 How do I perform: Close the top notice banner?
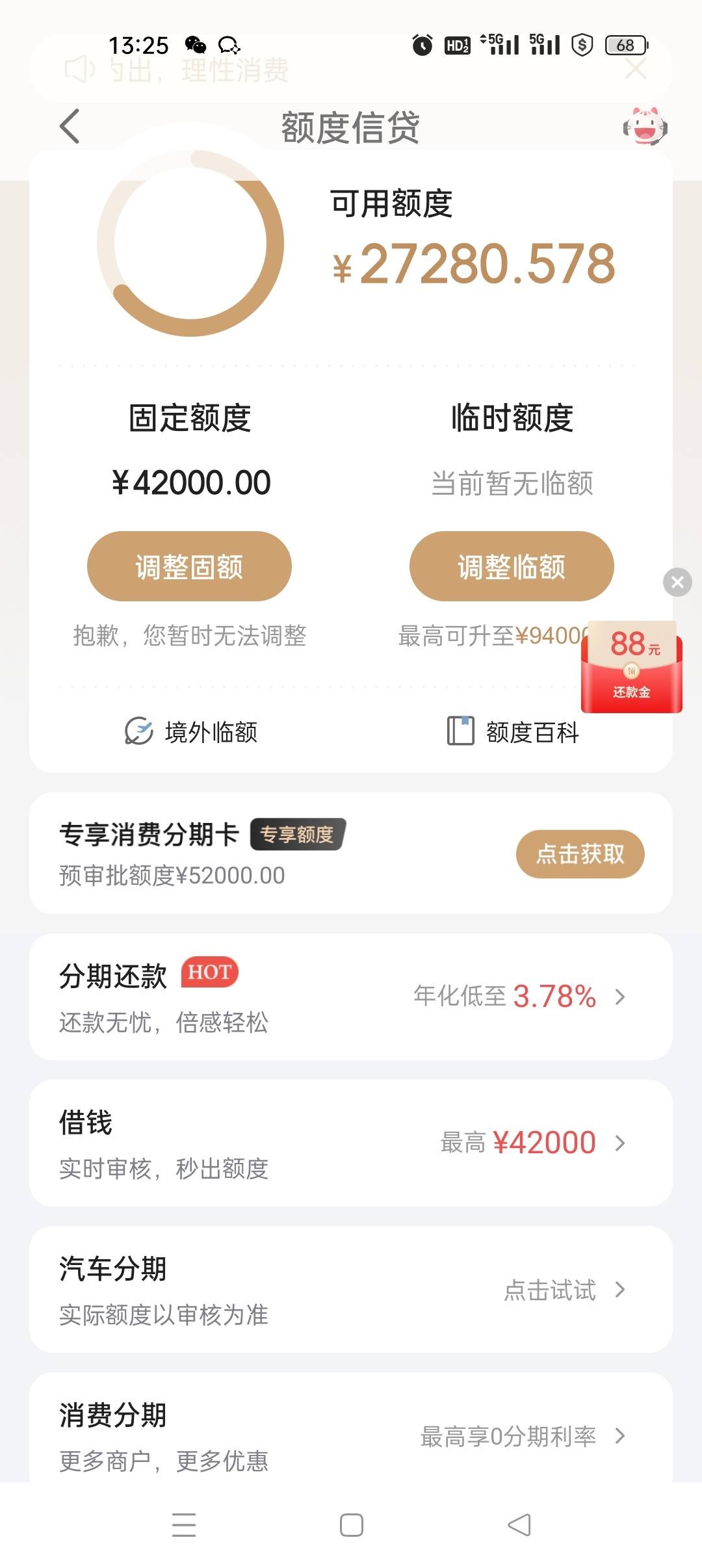[x=635, y=68]
